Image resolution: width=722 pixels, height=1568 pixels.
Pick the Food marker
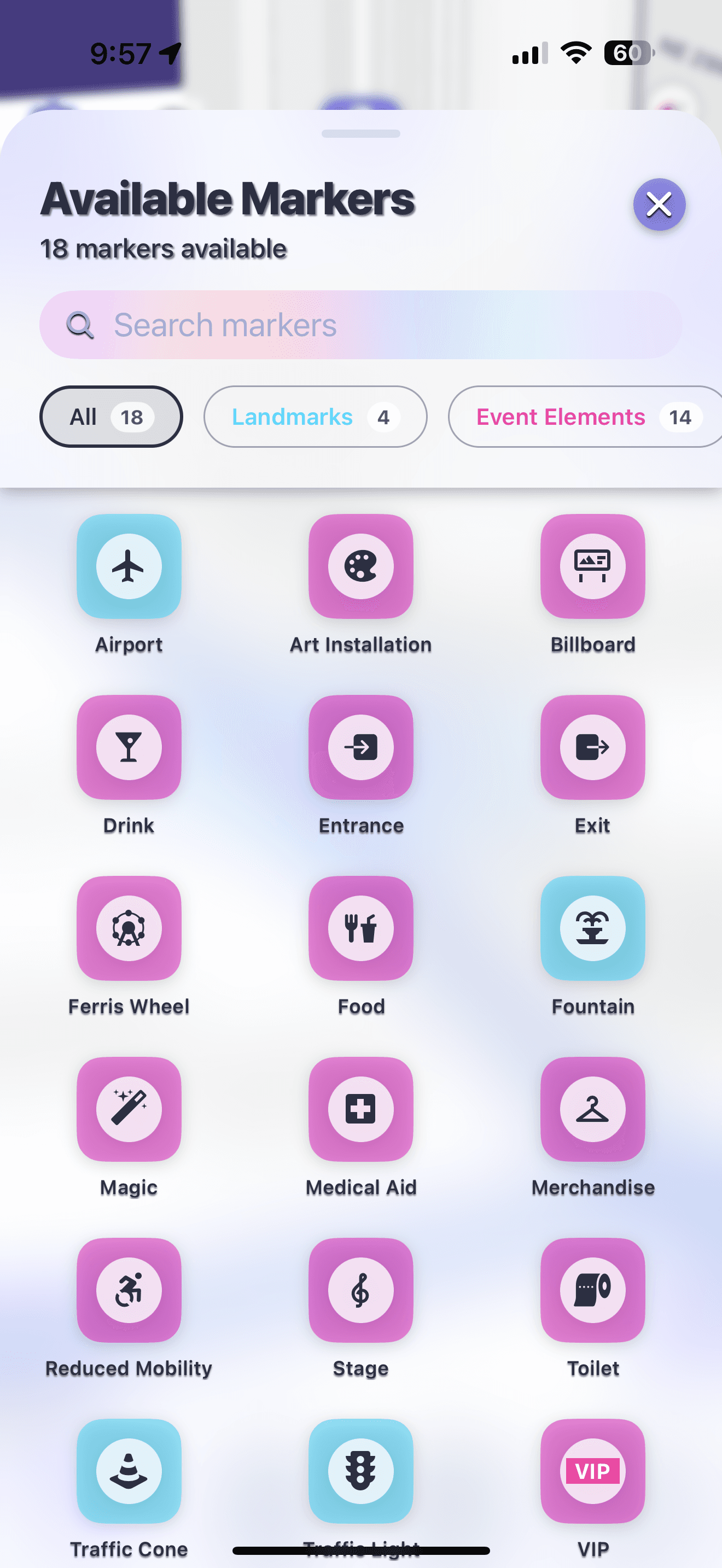pyautogui.click(x=361, y=928)
